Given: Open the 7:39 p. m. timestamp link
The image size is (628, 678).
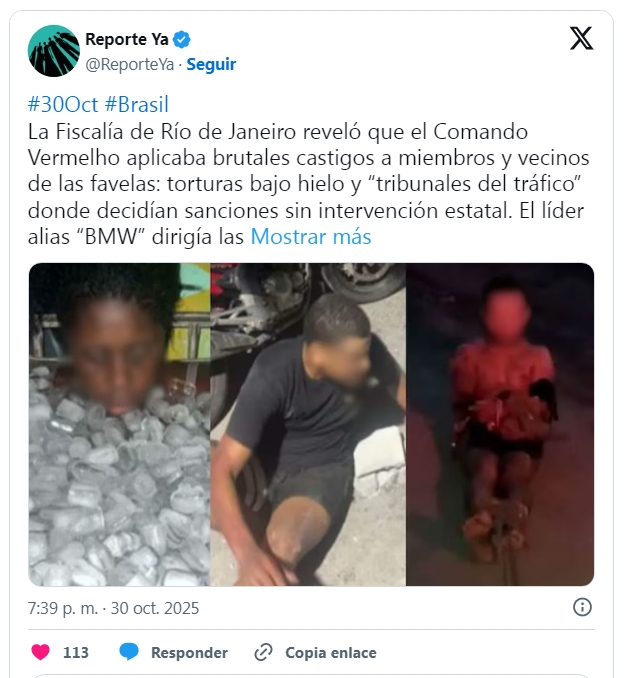Looking at the screenshot, I should (114, 608).
